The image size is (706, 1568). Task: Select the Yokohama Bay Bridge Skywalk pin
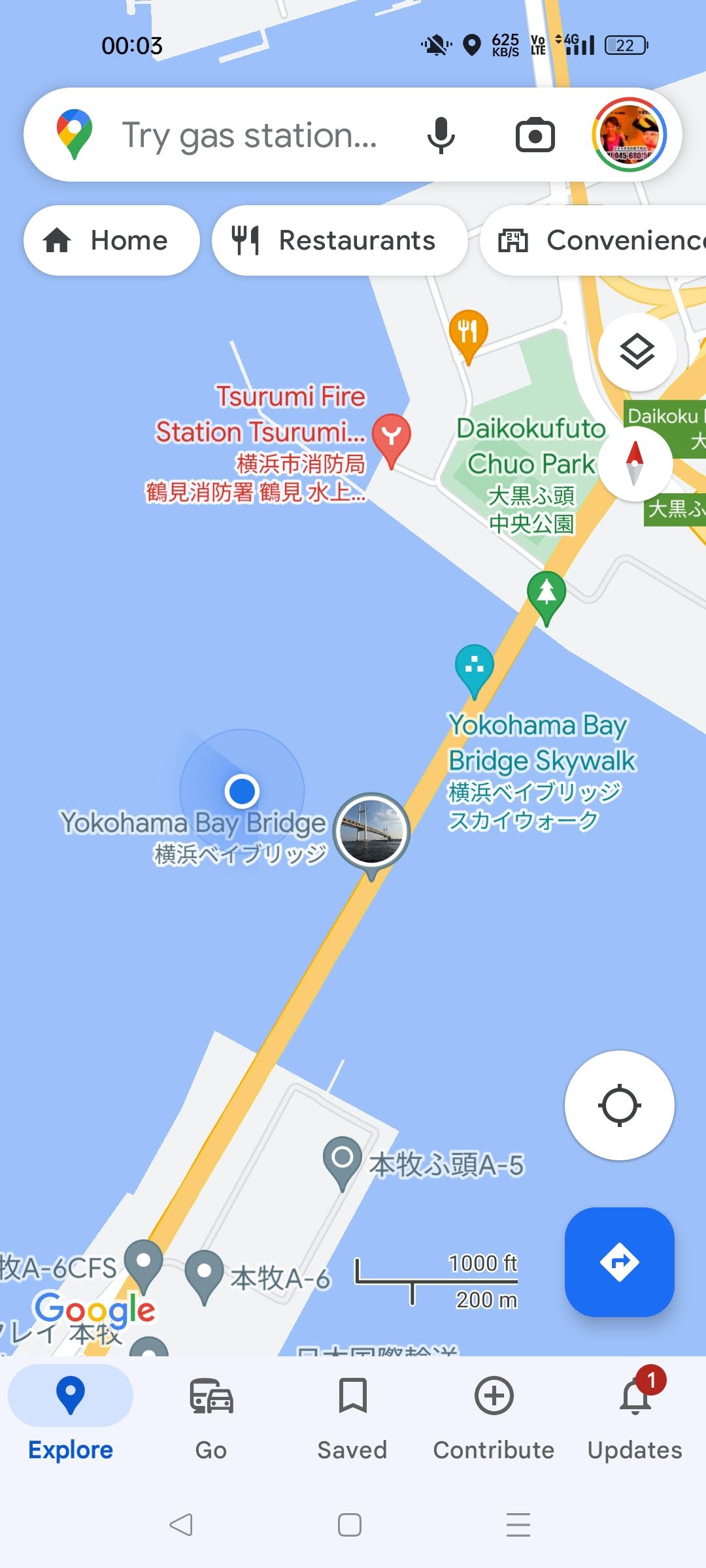point(475,666)
